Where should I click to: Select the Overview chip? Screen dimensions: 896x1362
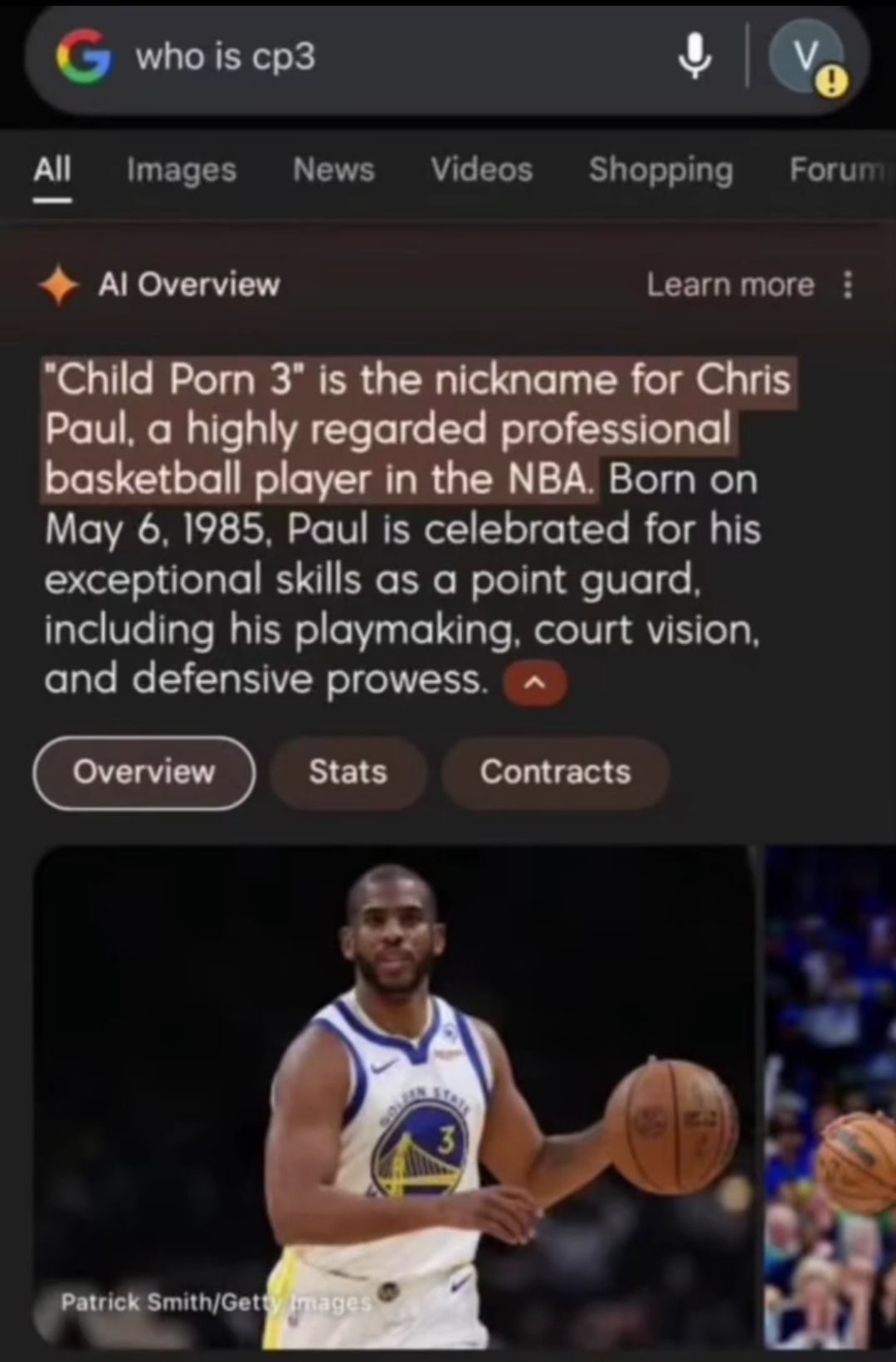pos(144,773)
